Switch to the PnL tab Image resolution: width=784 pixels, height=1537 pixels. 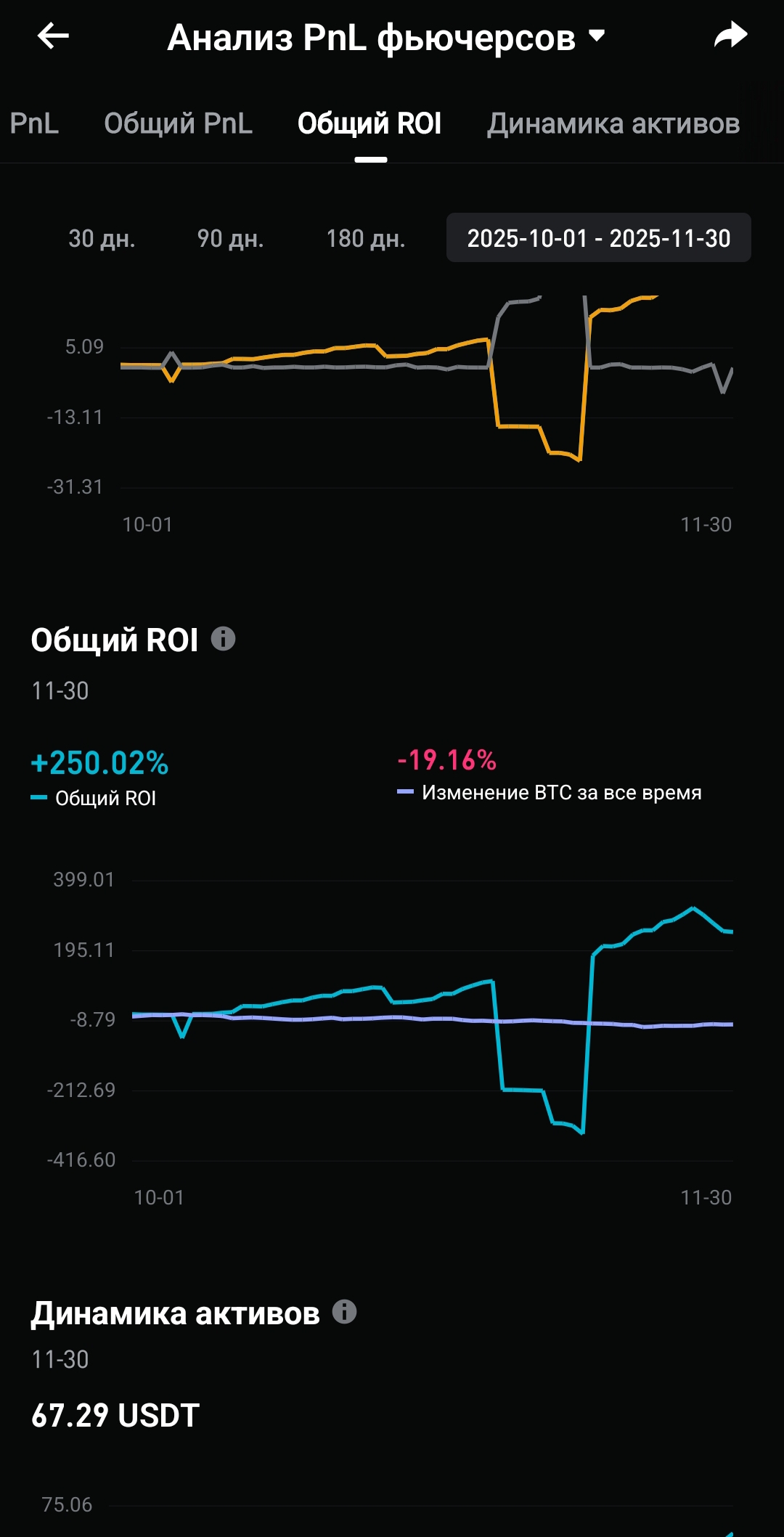[34, 123]
